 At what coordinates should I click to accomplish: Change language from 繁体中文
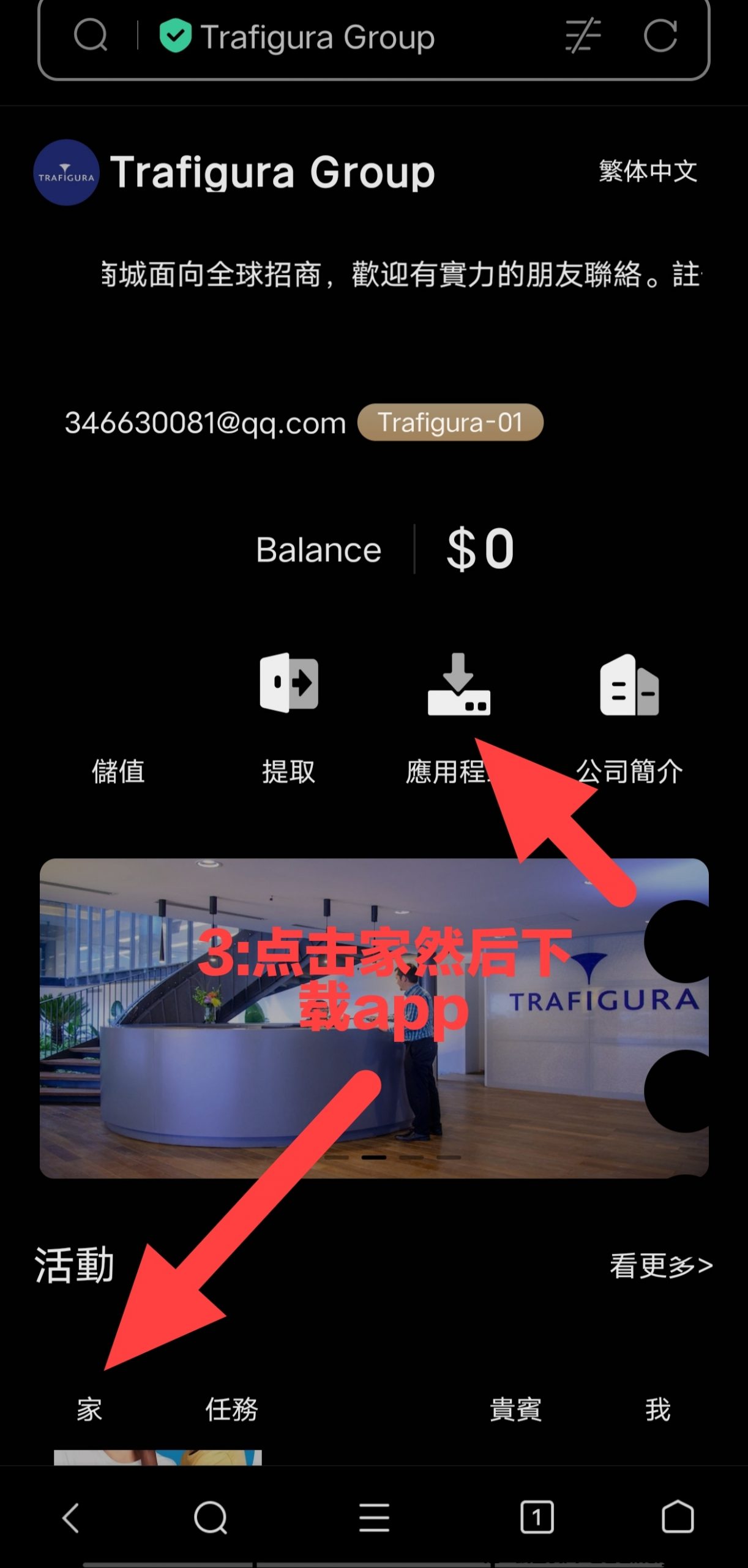point(648,171)
